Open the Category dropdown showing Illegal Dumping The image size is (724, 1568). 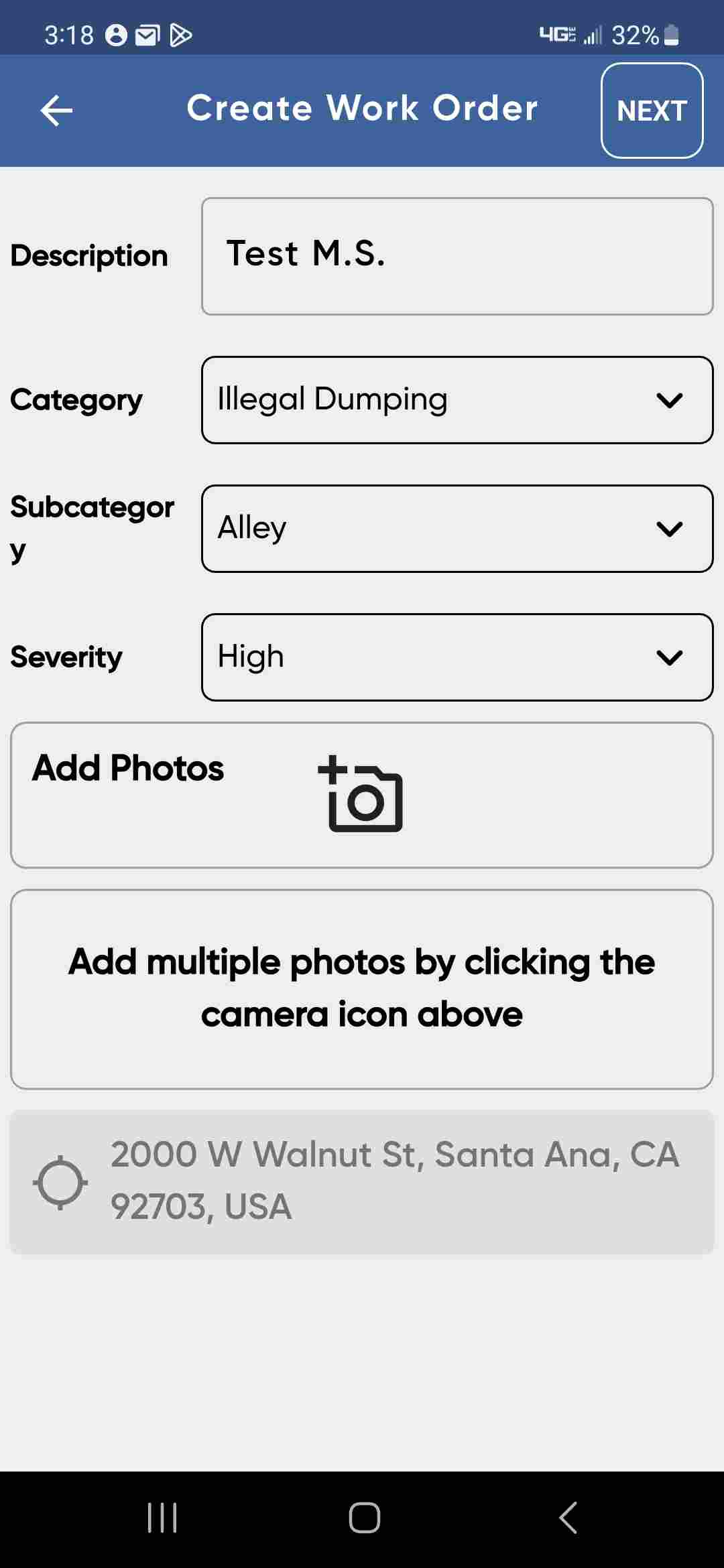click(x=457, y=400)
